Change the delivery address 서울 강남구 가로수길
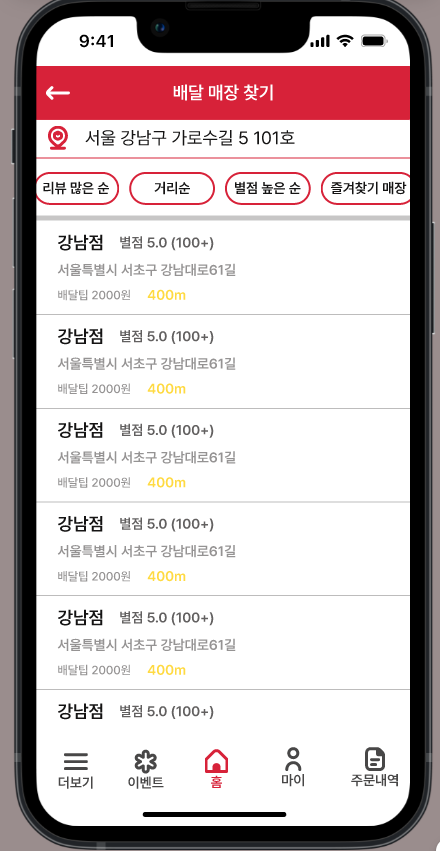 point(223,138)
